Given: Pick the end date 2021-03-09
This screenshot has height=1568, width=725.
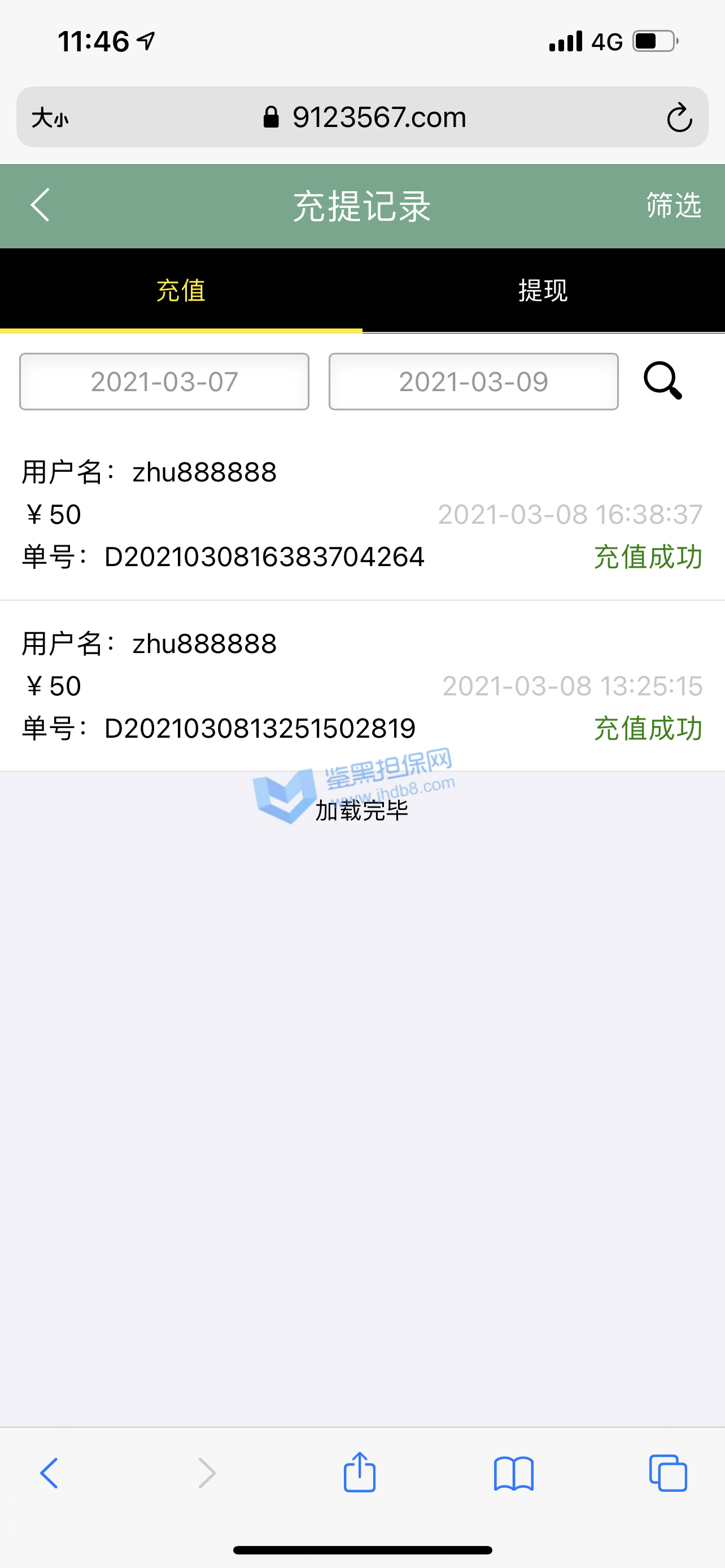Looking at the screenshot, I should click(x=474, y=382).
